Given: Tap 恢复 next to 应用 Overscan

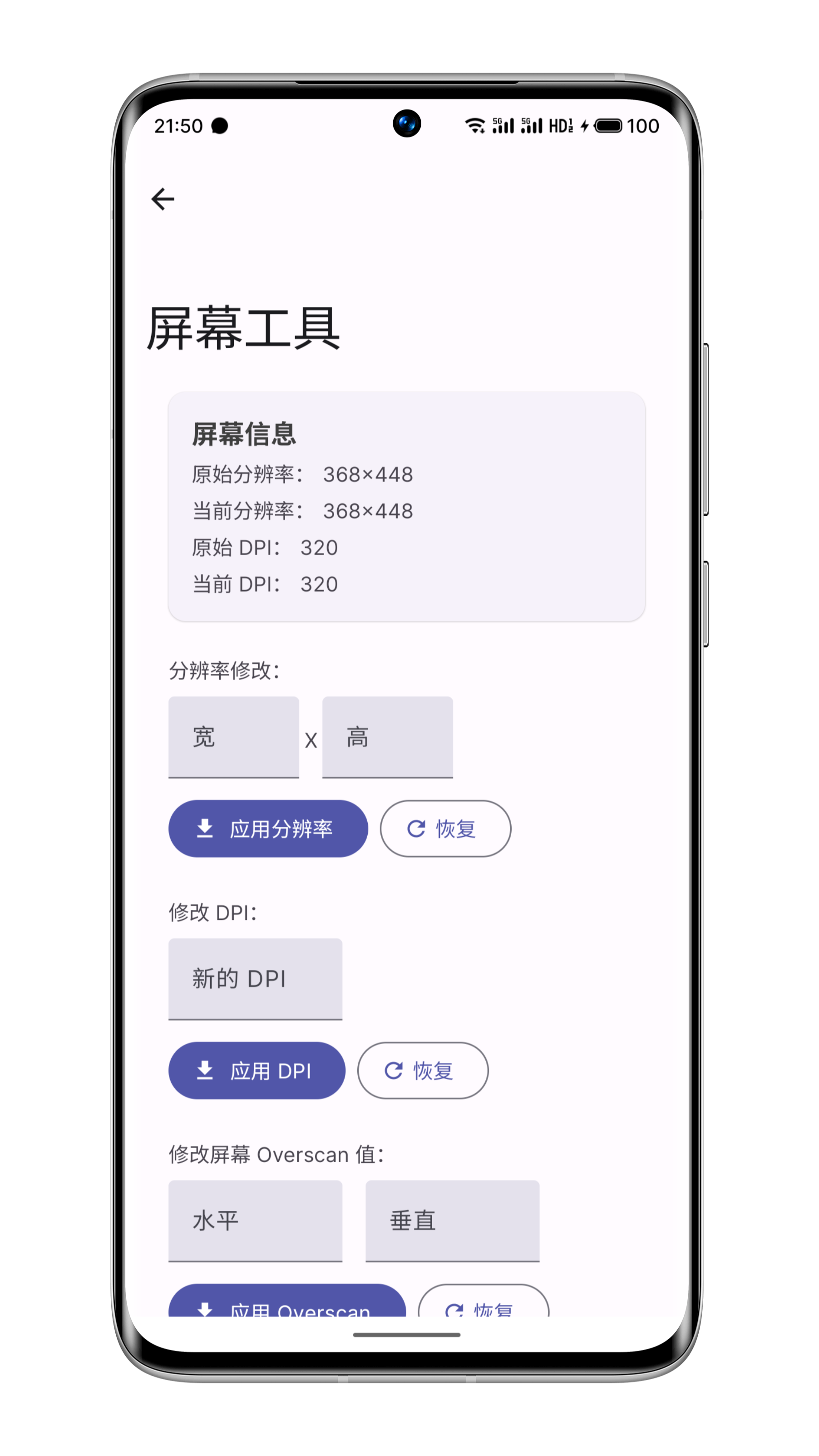Looking at the screenshot, I should coord(483,1303).
